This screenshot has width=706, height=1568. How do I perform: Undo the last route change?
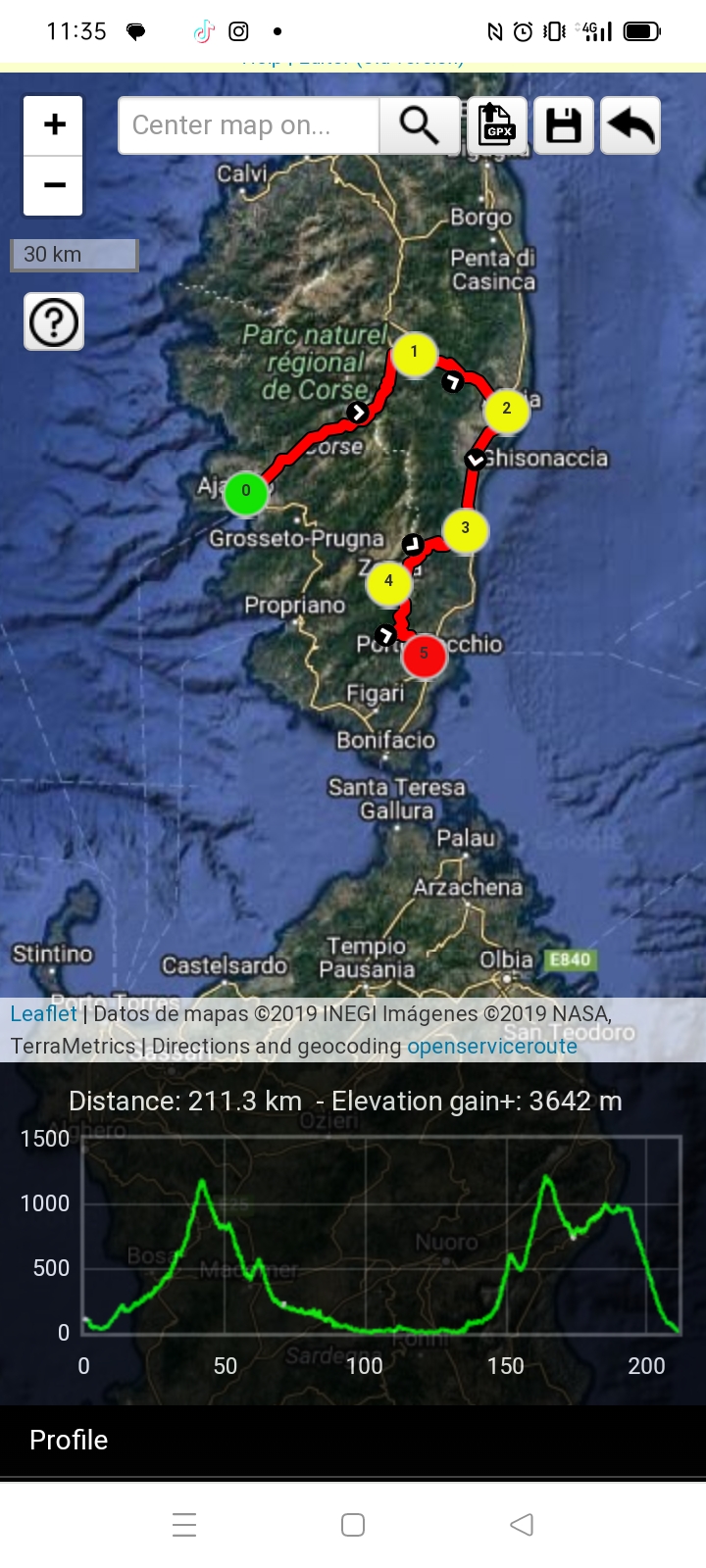[630, 125]
